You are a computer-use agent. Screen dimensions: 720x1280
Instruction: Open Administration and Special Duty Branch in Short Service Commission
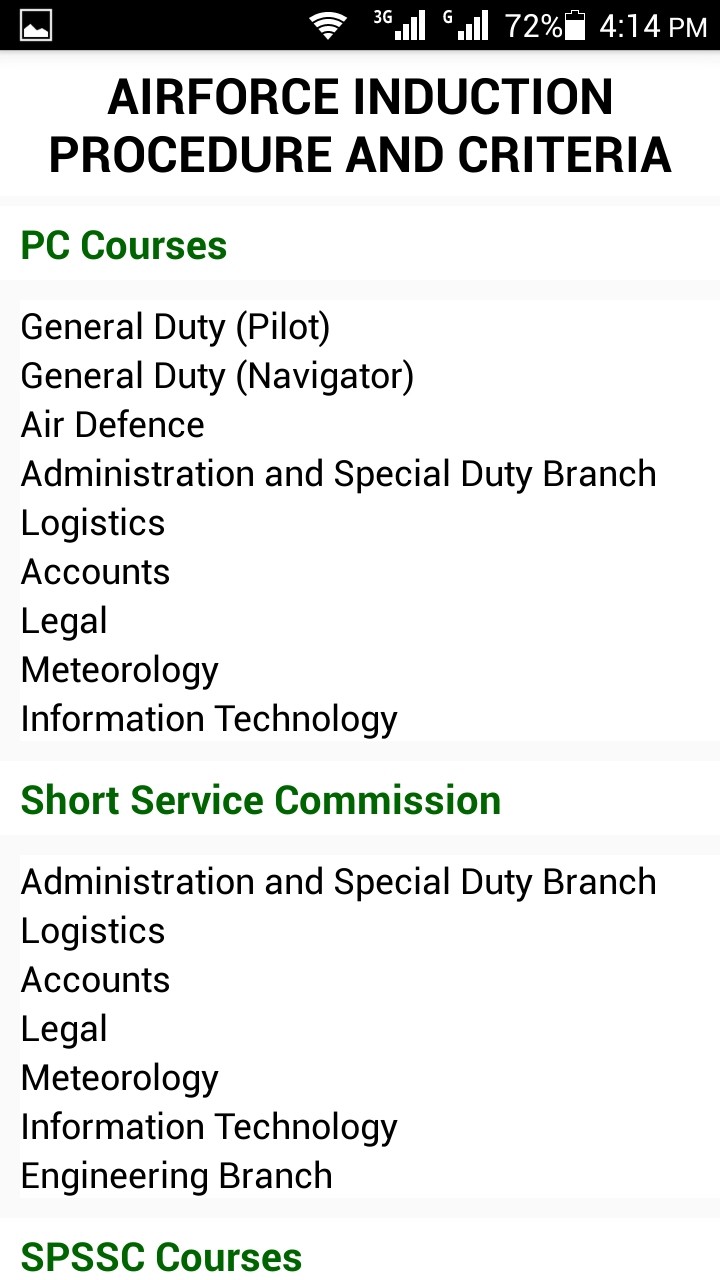tap(338, 882)
